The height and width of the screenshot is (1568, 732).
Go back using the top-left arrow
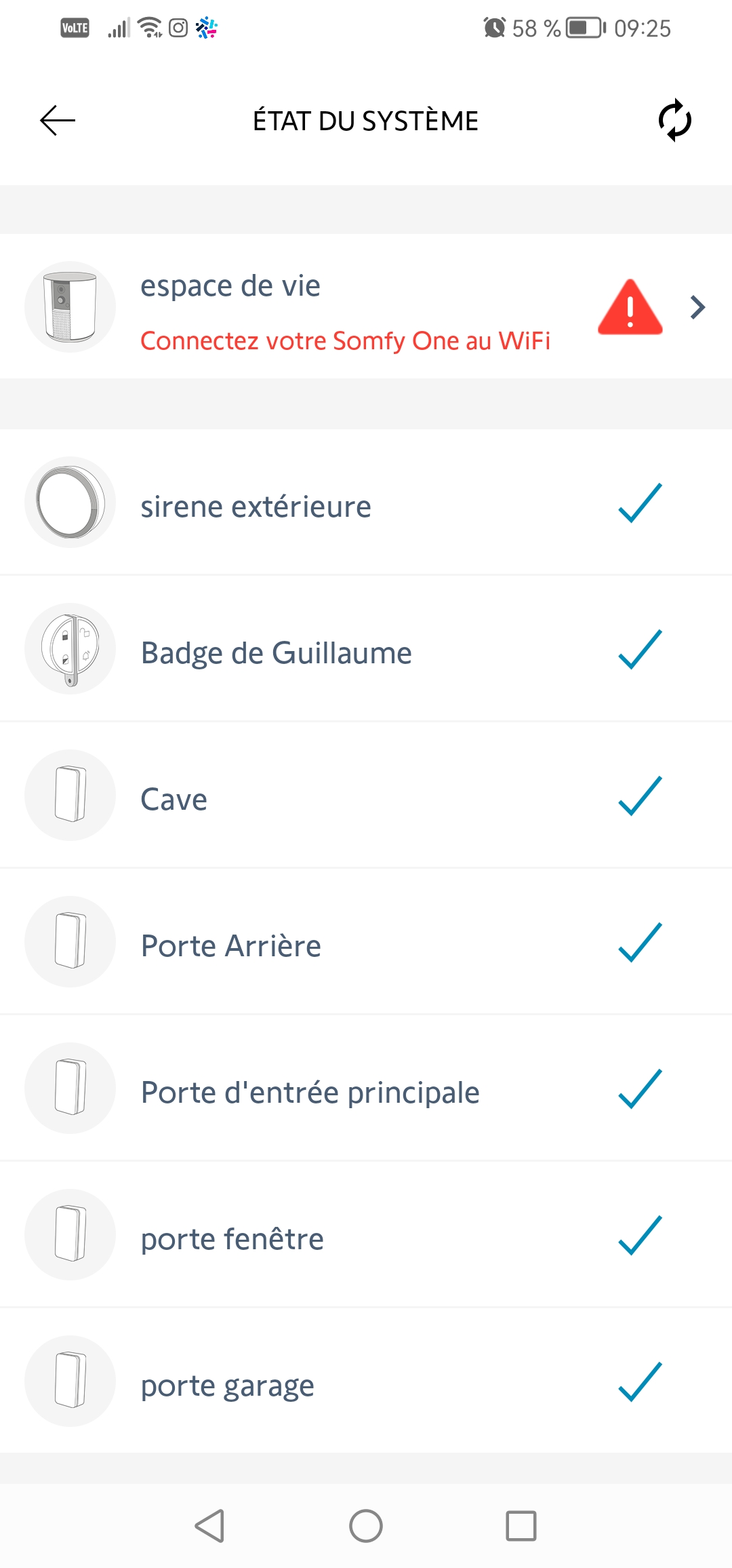[58, 121]
